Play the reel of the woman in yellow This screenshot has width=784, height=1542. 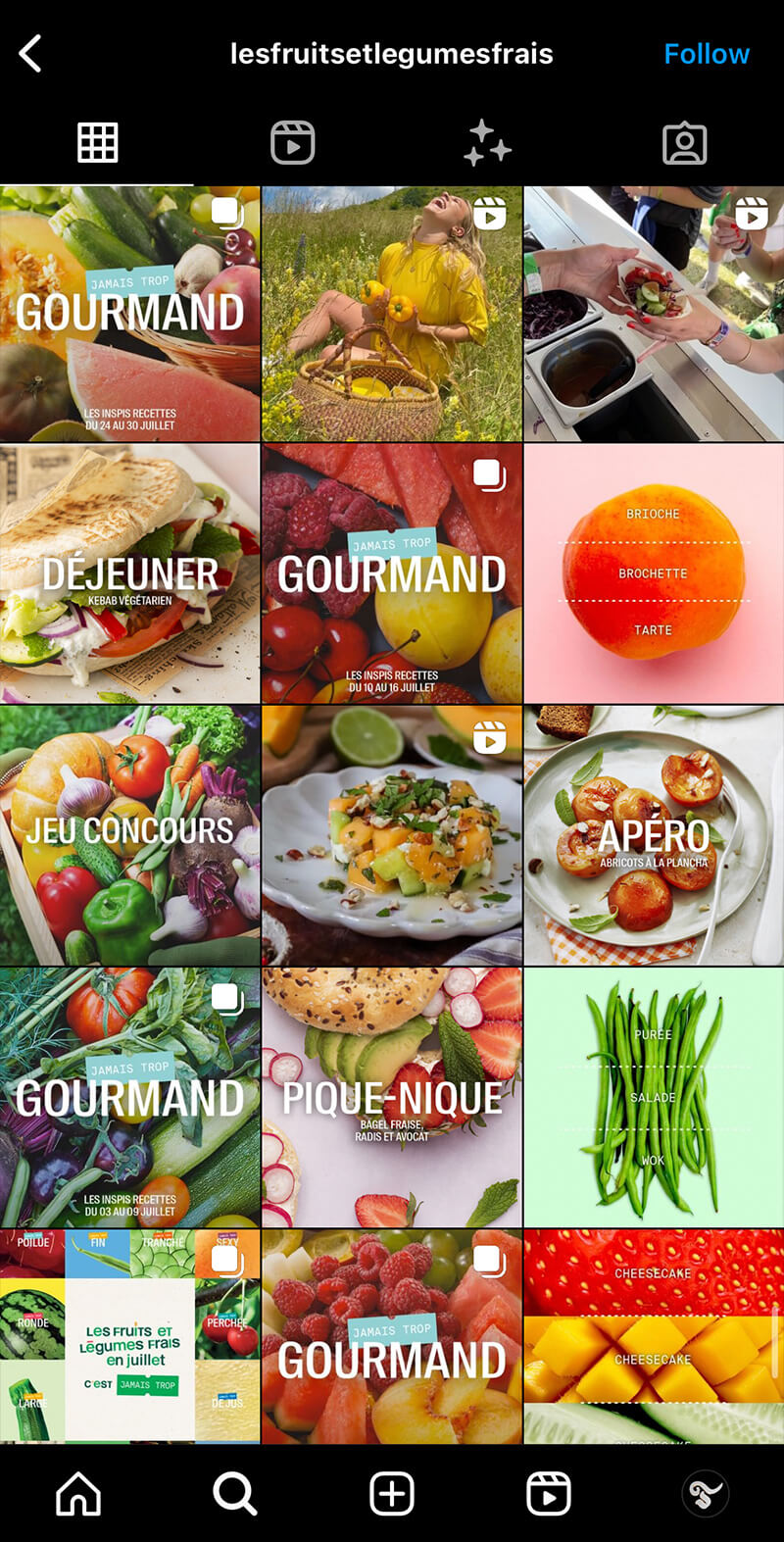[392, 314]
